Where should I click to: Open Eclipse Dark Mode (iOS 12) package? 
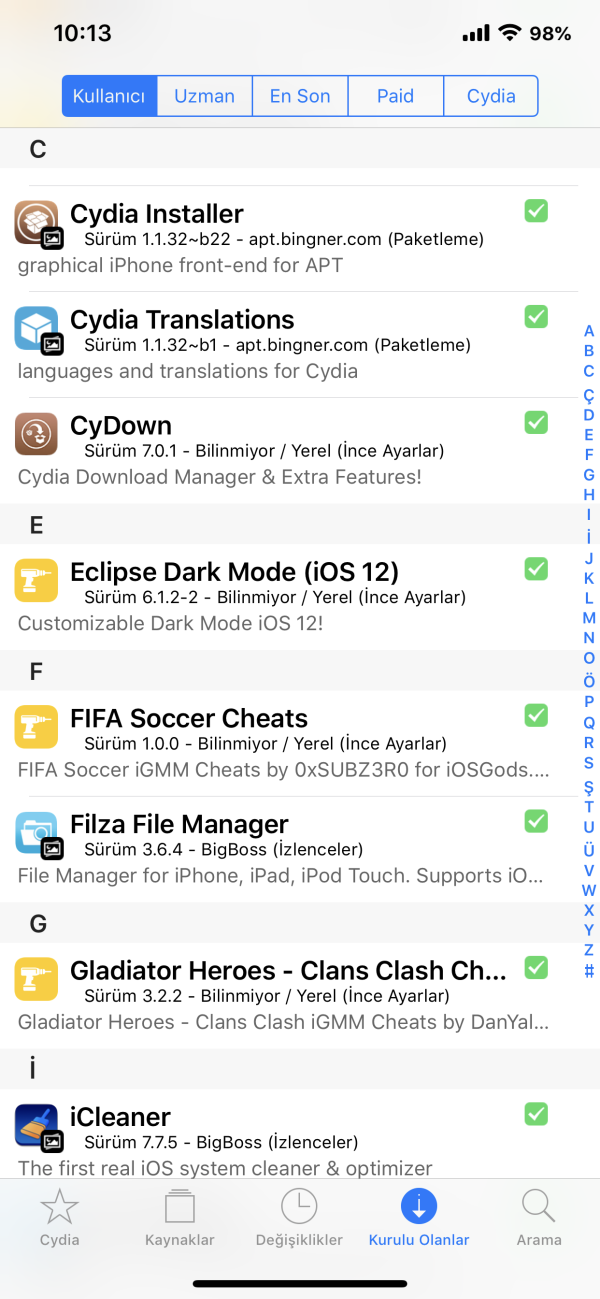click(270, 597)
